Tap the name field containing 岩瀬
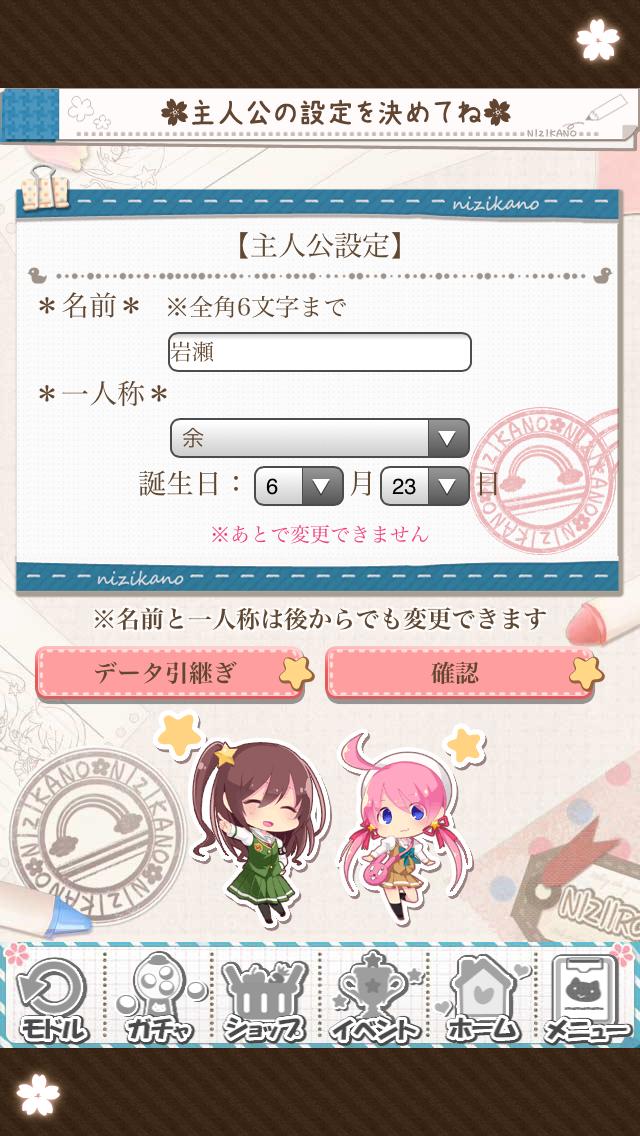Viewport: 640px width, 1136px height. coord(319,352)
